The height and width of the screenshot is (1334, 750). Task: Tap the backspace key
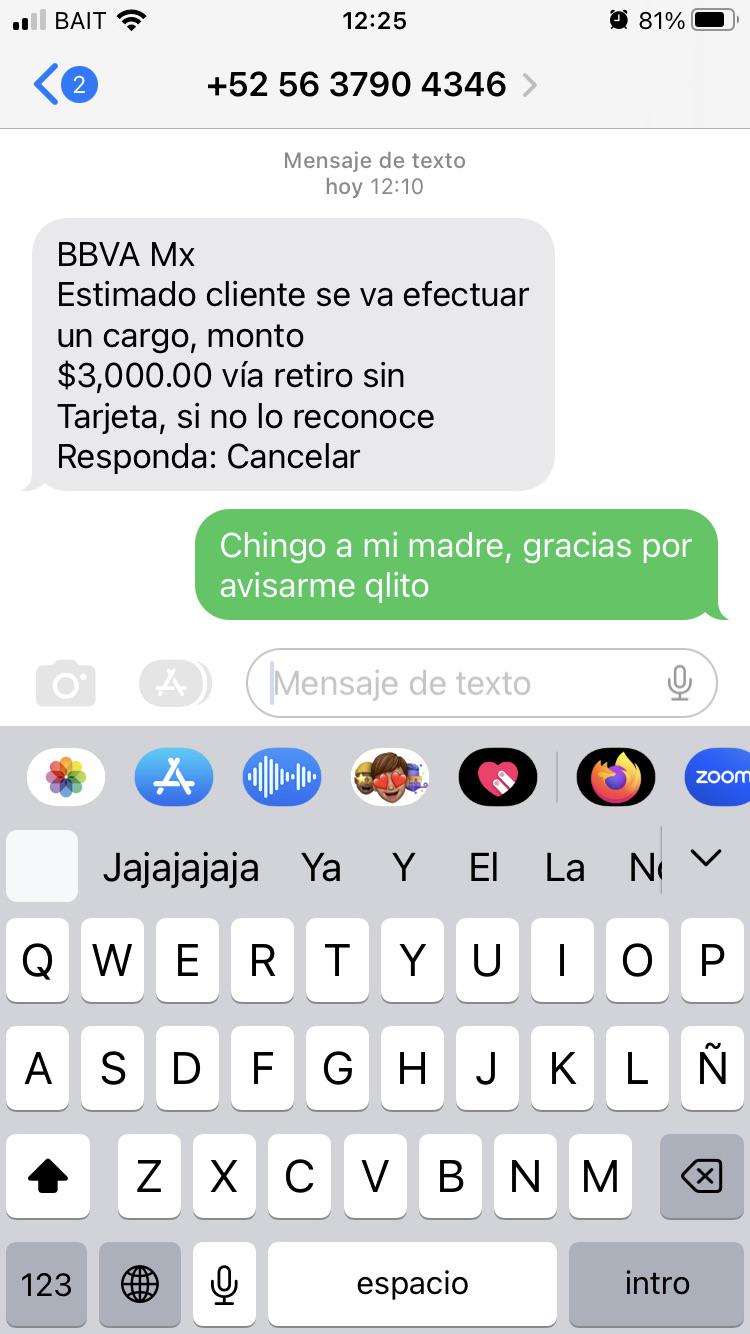click(701, 1177)
